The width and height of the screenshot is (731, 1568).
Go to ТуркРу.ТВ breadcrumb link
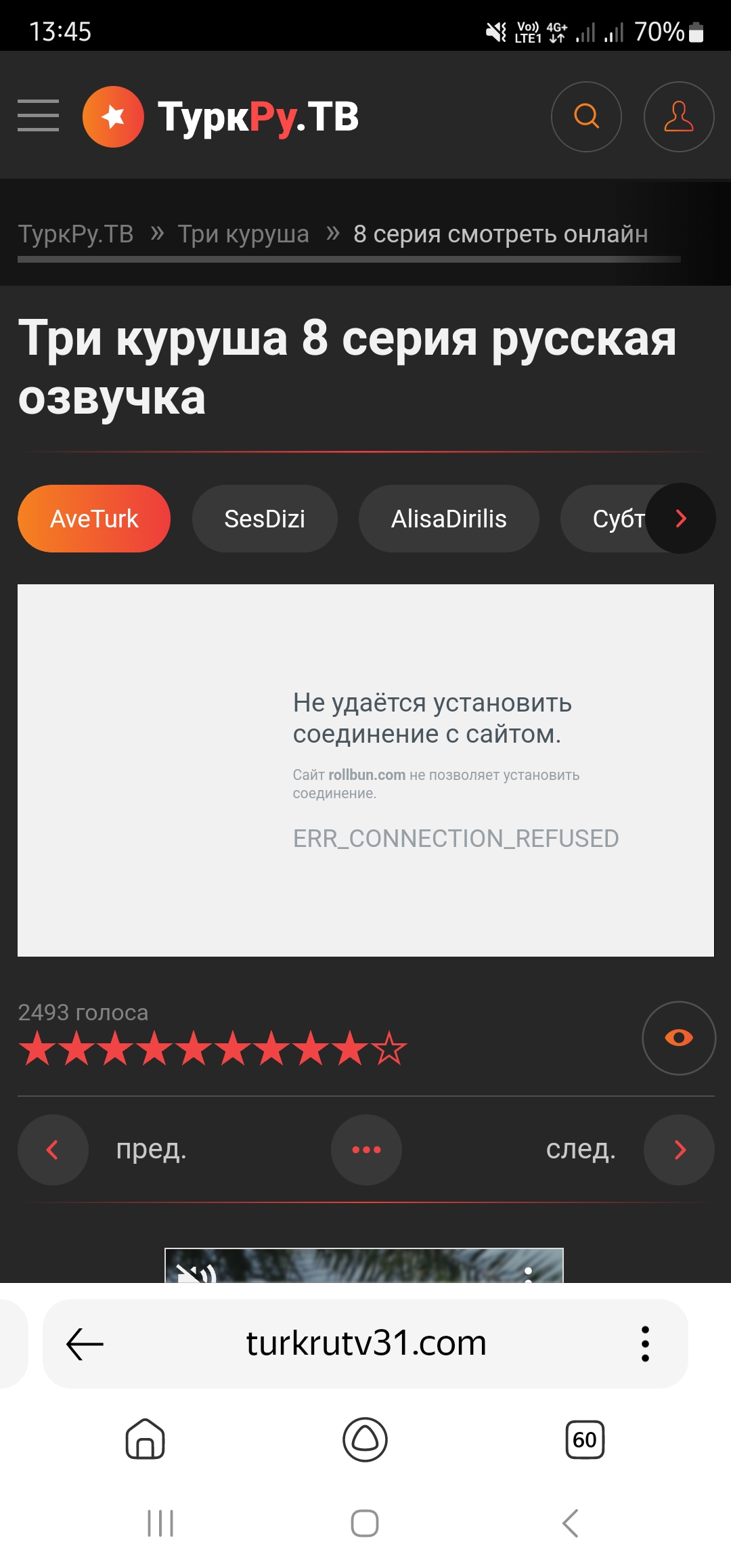click(x=76, y=234)
